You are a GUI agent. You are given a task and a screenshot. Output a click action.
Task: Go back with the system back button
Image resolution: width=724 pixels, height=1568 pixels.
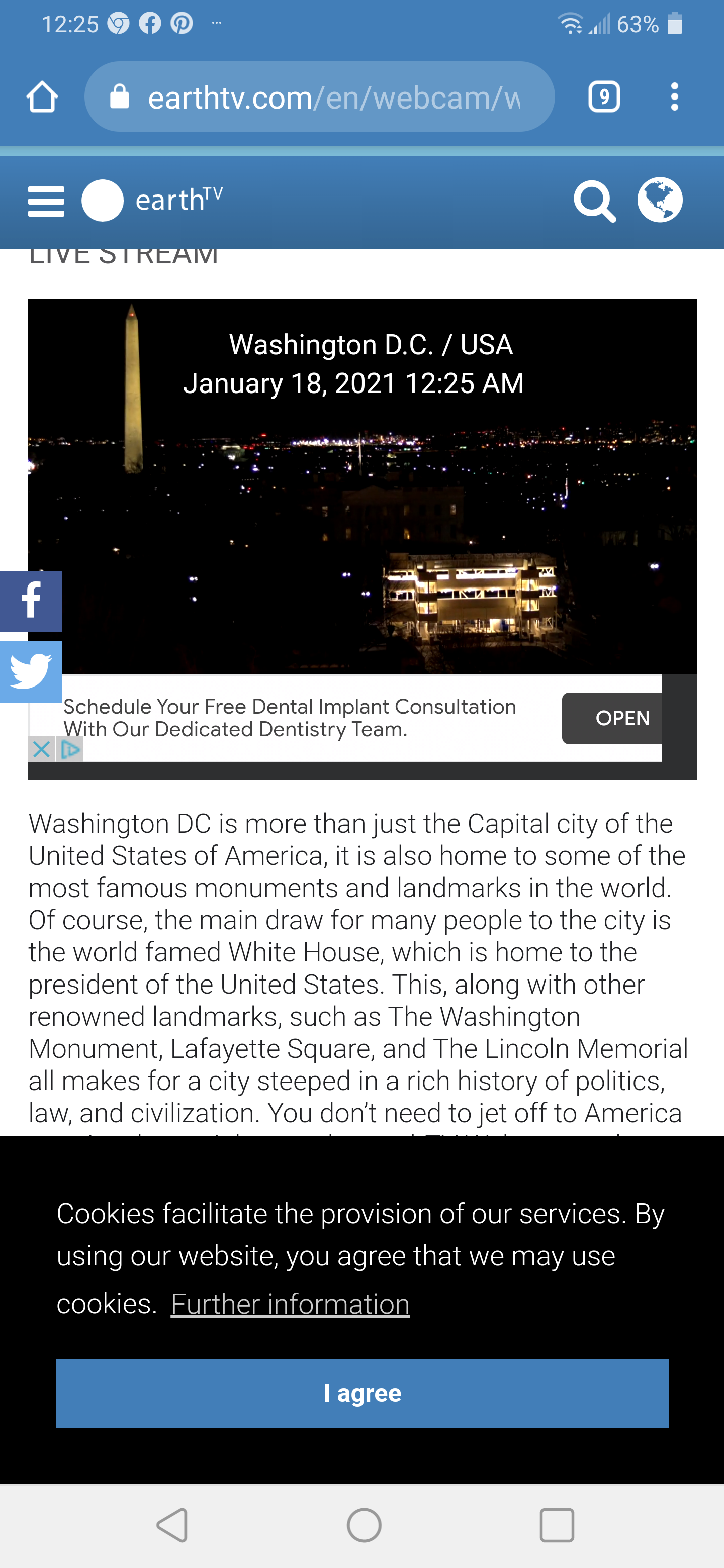172,1525
